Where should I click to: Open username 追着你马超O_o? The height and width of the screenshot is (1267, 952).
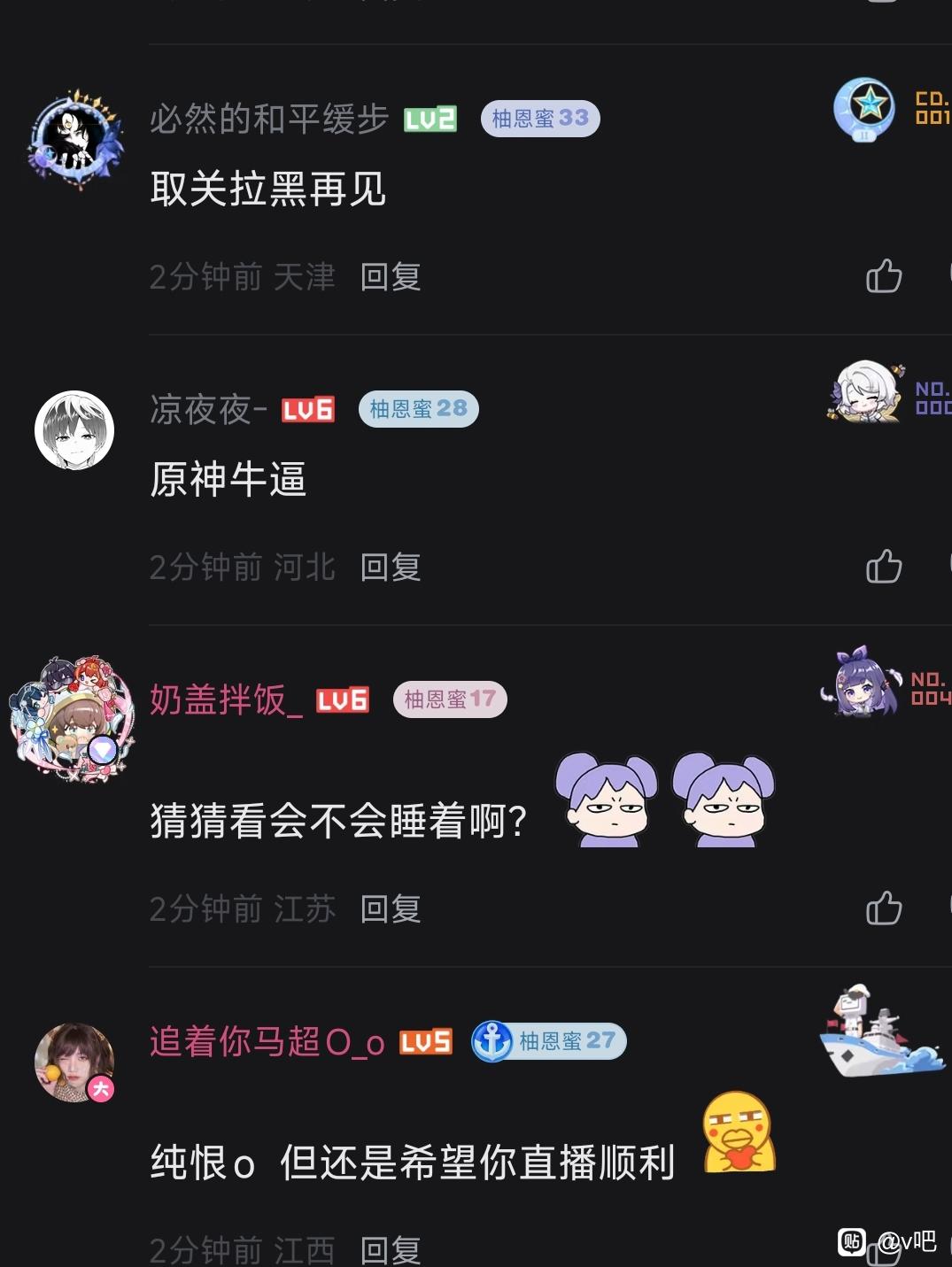click(x=267, y=1041)
